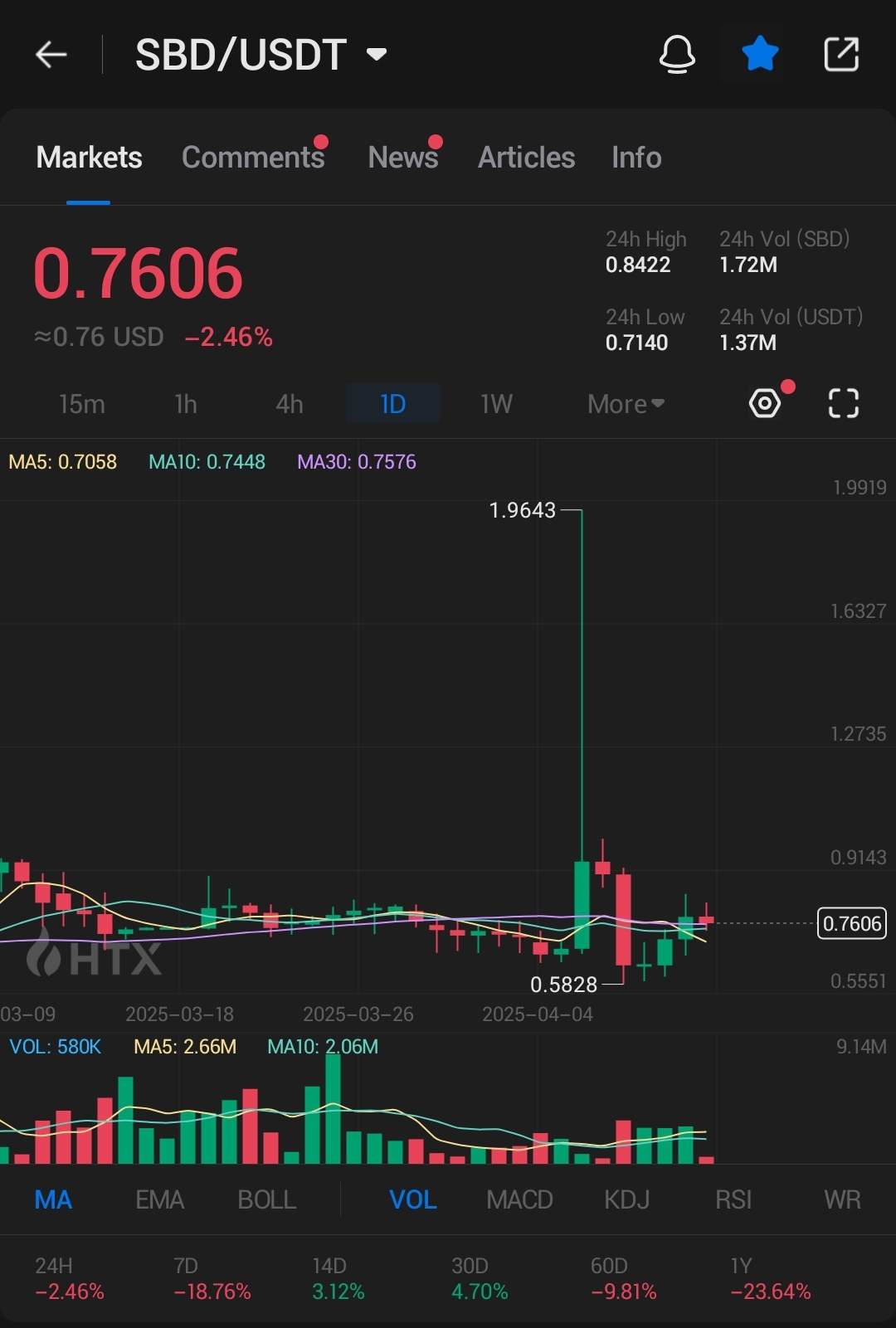Screen dimensions: 896x1328
Task: Select the BOLL indicator
Action: (266, 1199)
